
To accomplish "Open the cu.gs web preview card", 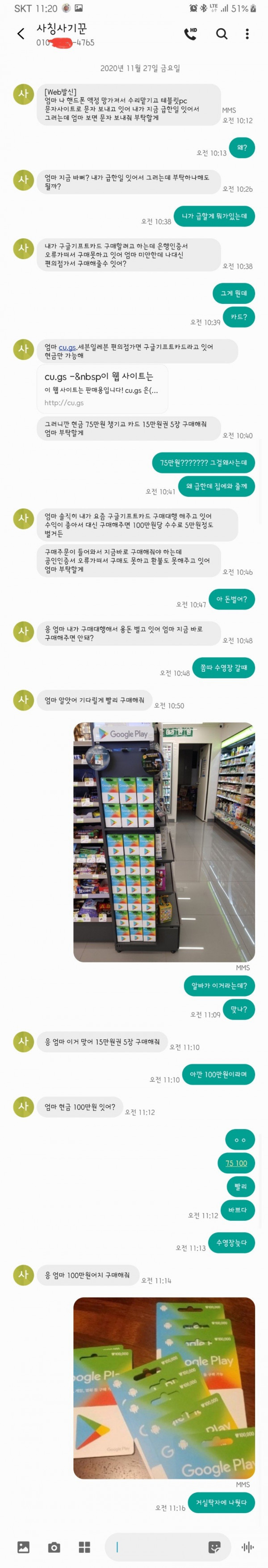I will (102, 388).
